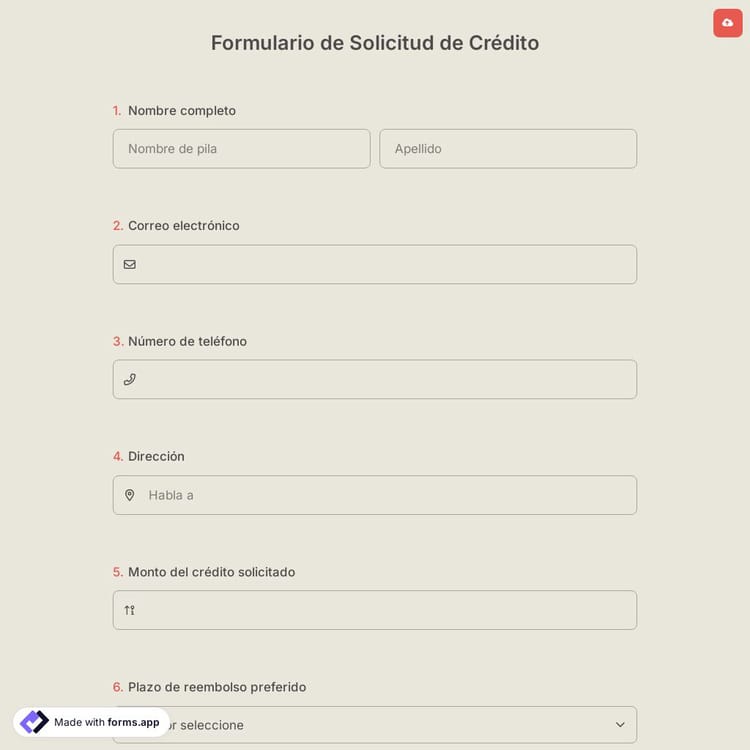Tap the red cloud upload icon

[727, 23]
